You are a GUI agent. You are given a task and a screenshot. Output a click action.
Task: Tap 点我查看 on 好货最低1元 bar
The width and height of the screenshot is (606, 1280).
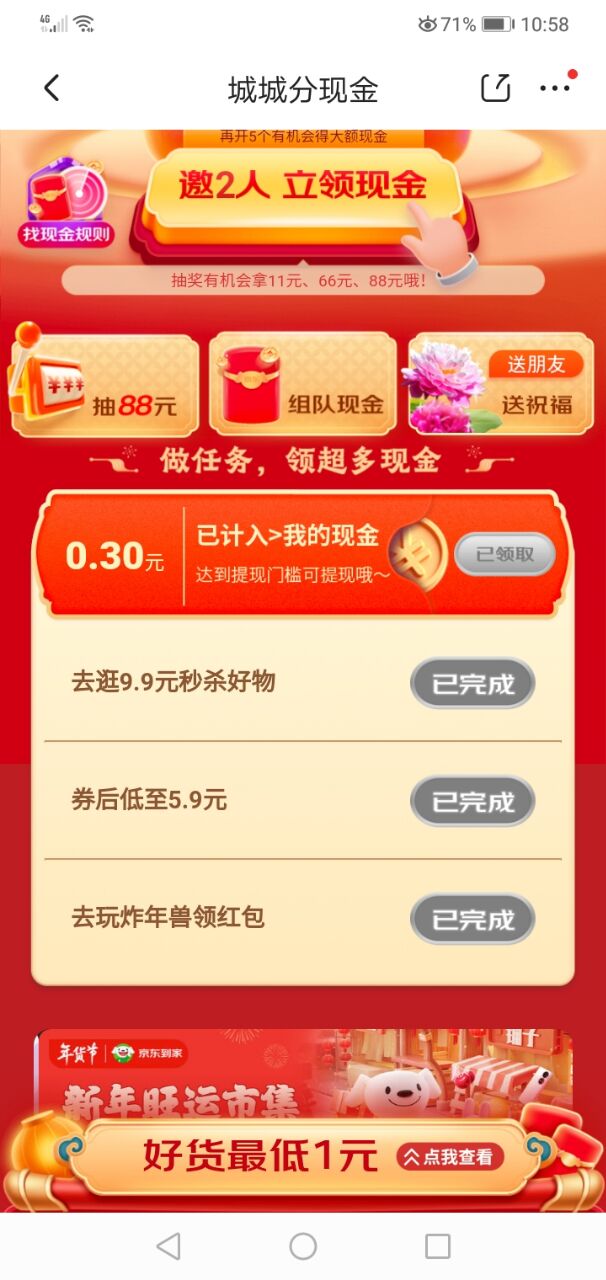click(x=450, y=1157)
